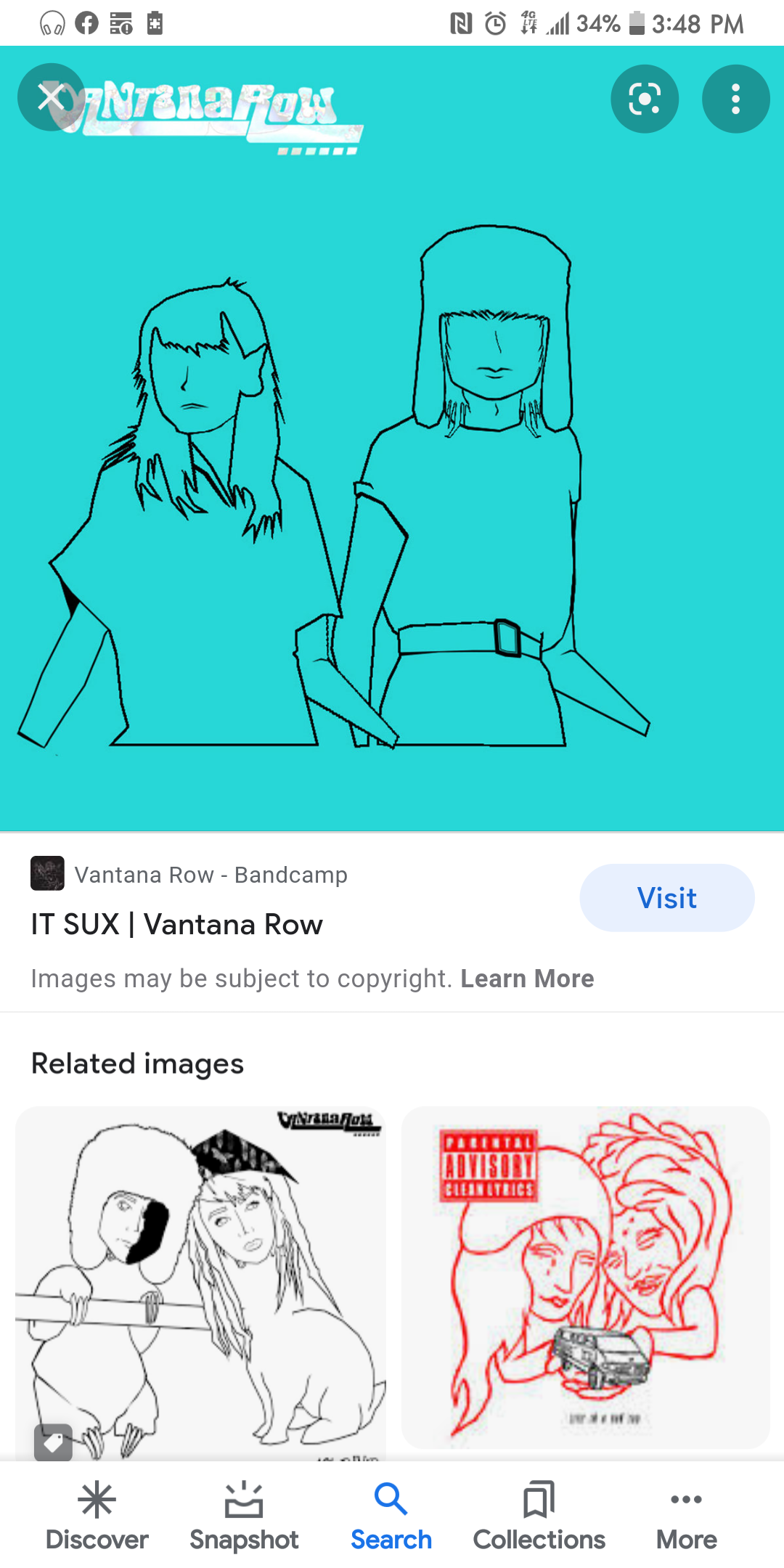Open the Learn More copyright link
784x1568 pixels.
tap(527, 979)
